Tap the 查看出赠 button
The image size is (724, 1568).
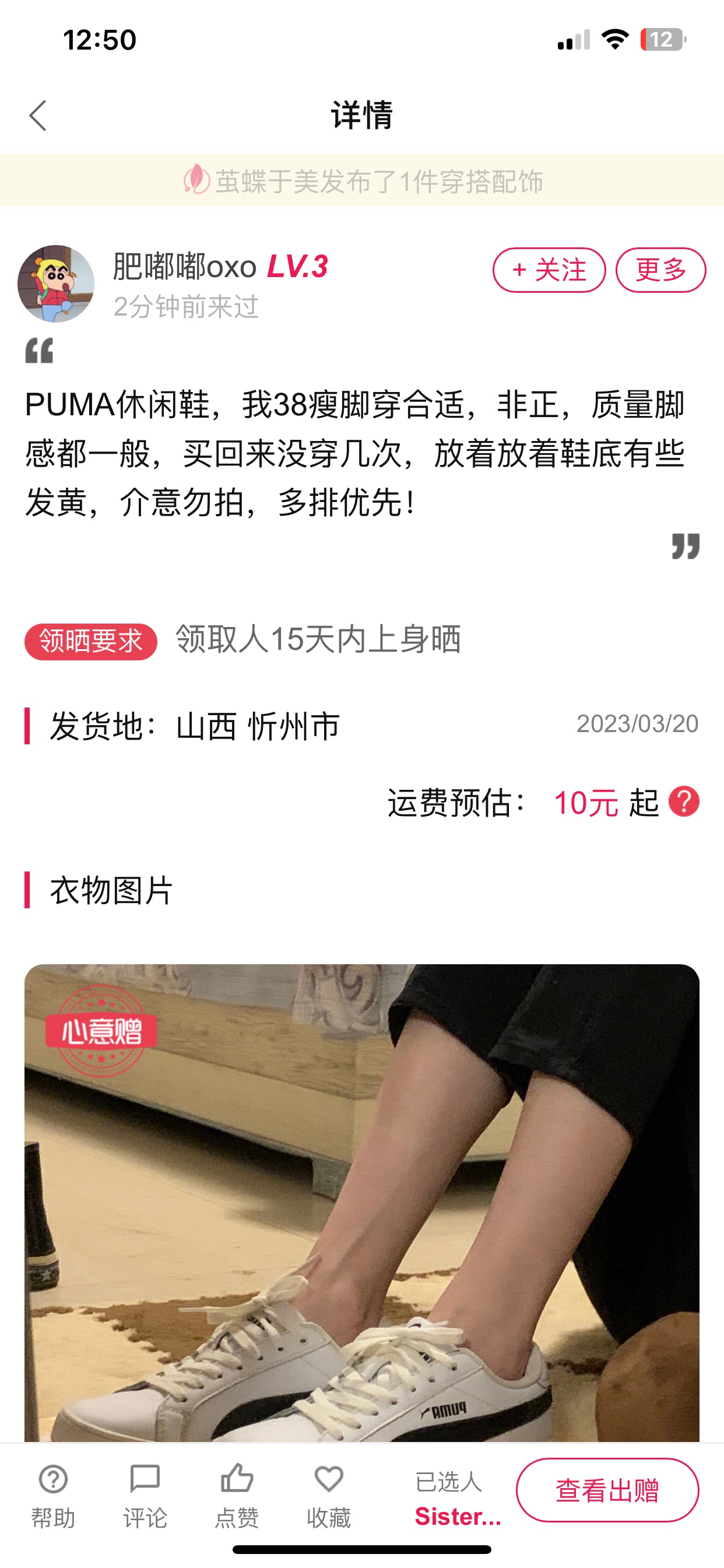coord(607,1490)
